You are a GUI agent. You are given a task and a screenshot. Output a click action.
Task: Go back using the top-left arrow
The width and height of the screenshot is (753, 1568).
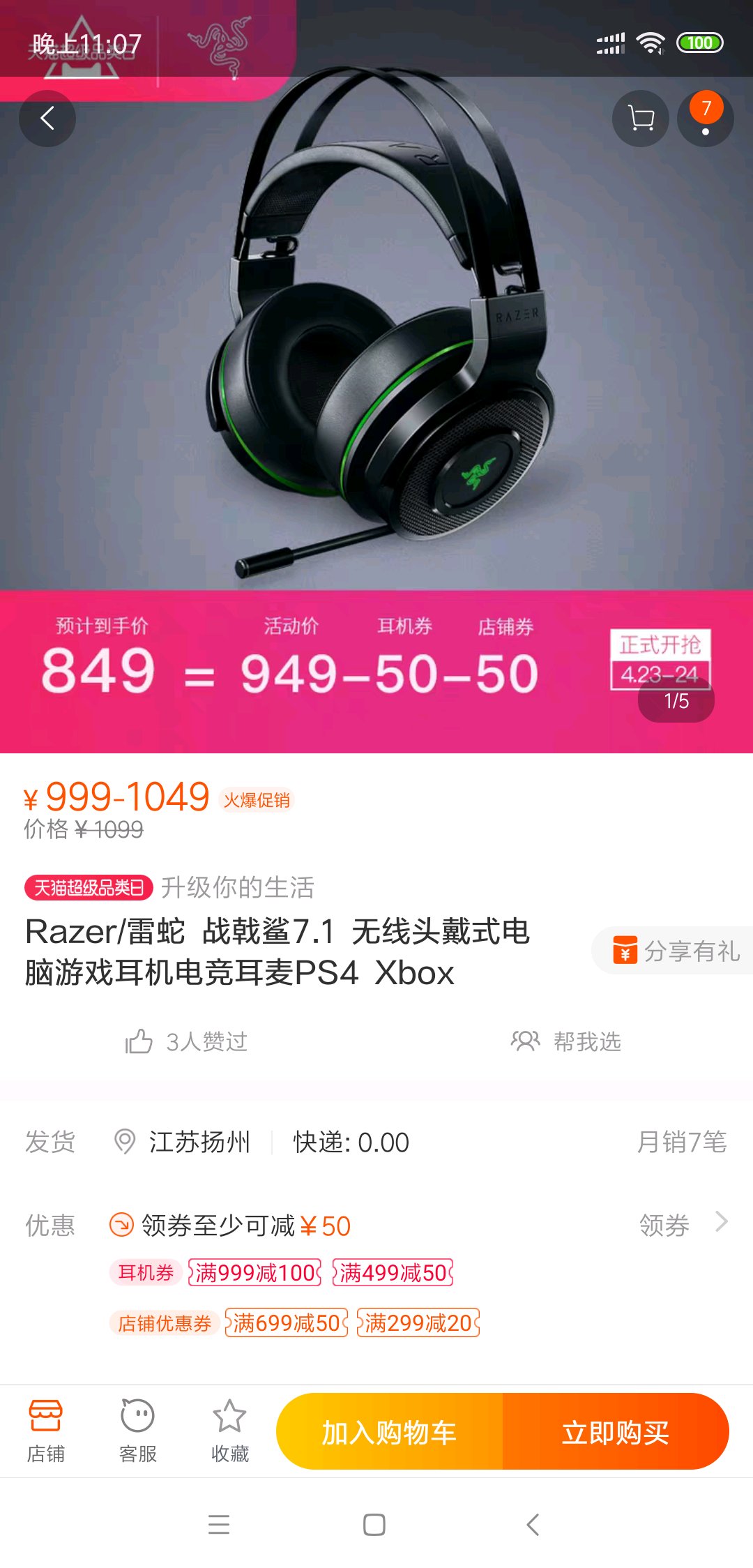point(47,119)
